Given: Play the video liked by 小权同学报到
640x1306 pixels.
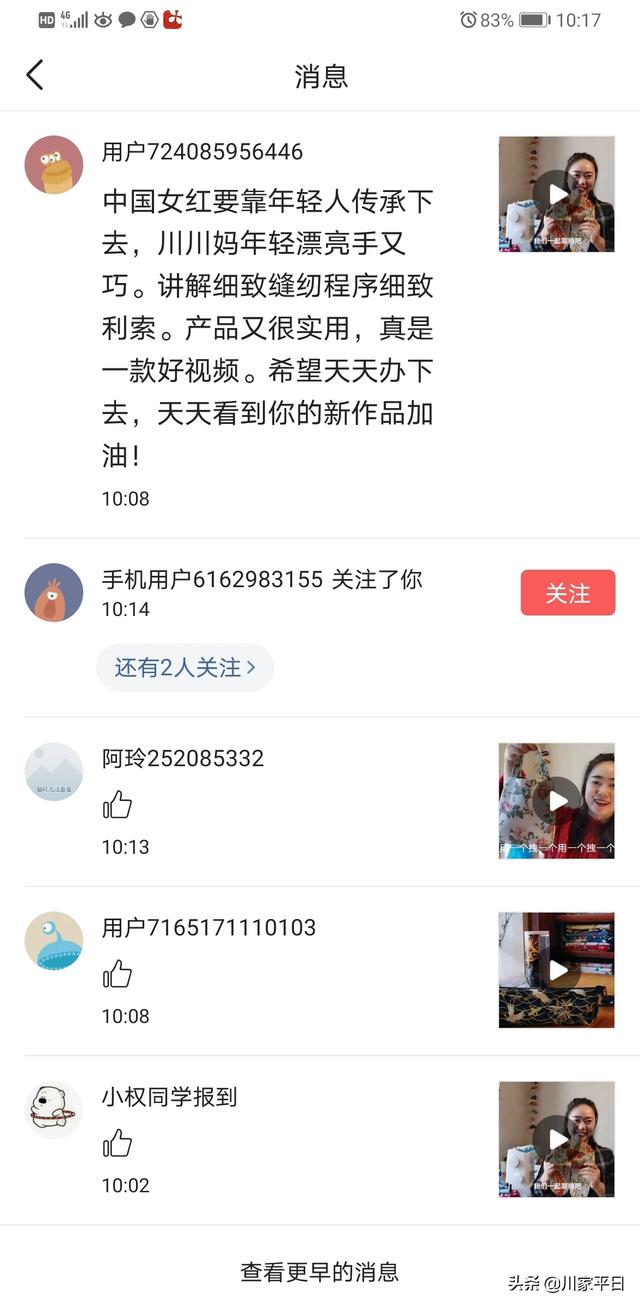Looking at the screenshot, I should coord(557,1139).
